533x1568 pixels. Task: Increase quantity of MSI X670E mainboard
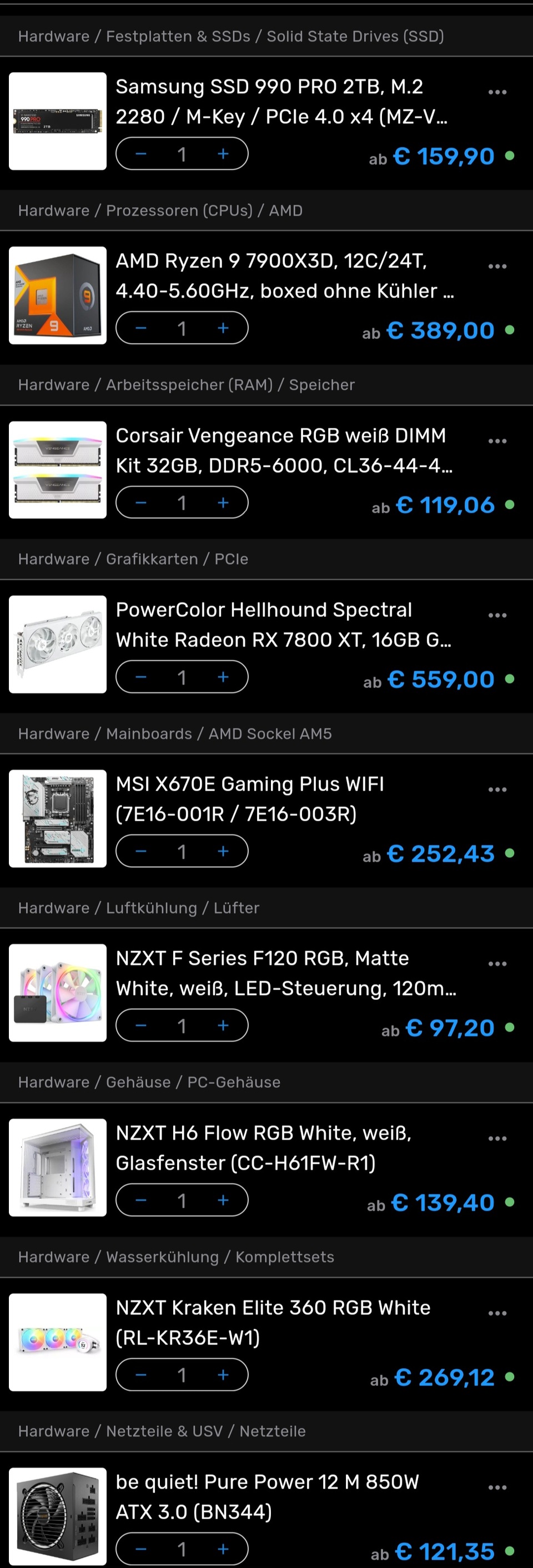click(223, 852)
